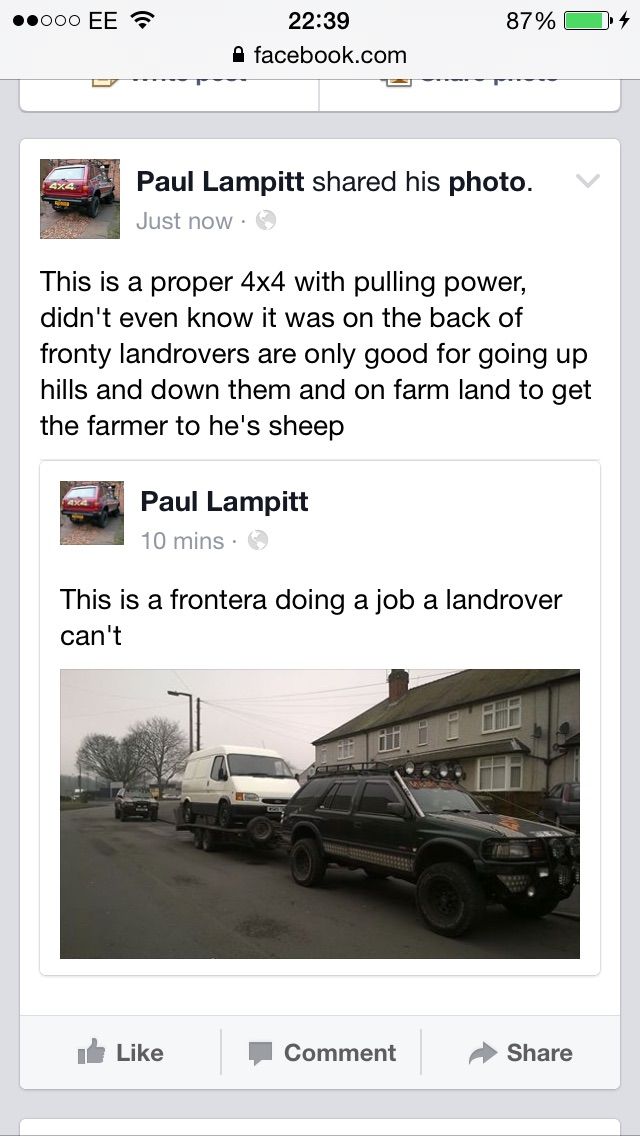Tap the avatar in the embedded original post
Image resolution: width=640 pixels, height=1136 pixels.
click(91, 512)
